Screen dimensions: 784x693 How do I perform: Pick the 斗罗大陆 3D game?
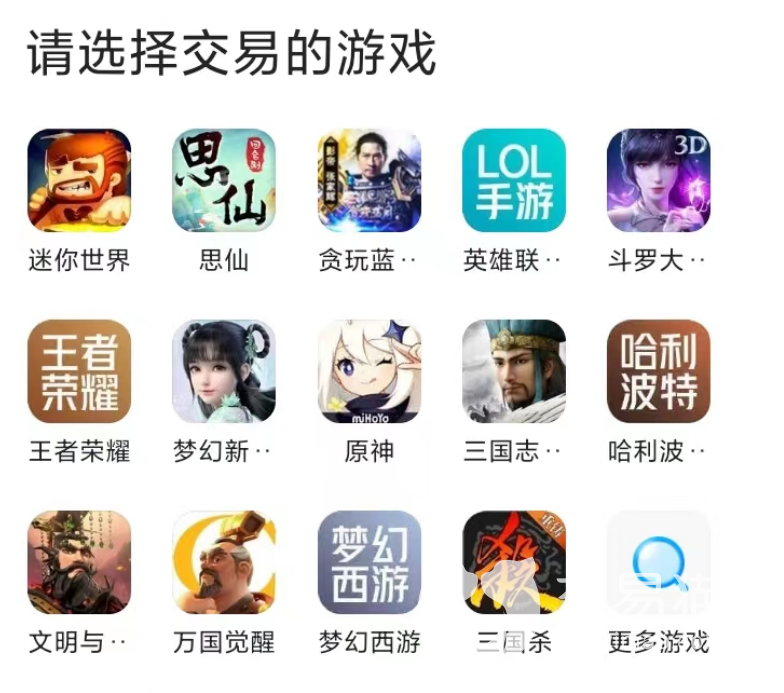tap(658, 181)
